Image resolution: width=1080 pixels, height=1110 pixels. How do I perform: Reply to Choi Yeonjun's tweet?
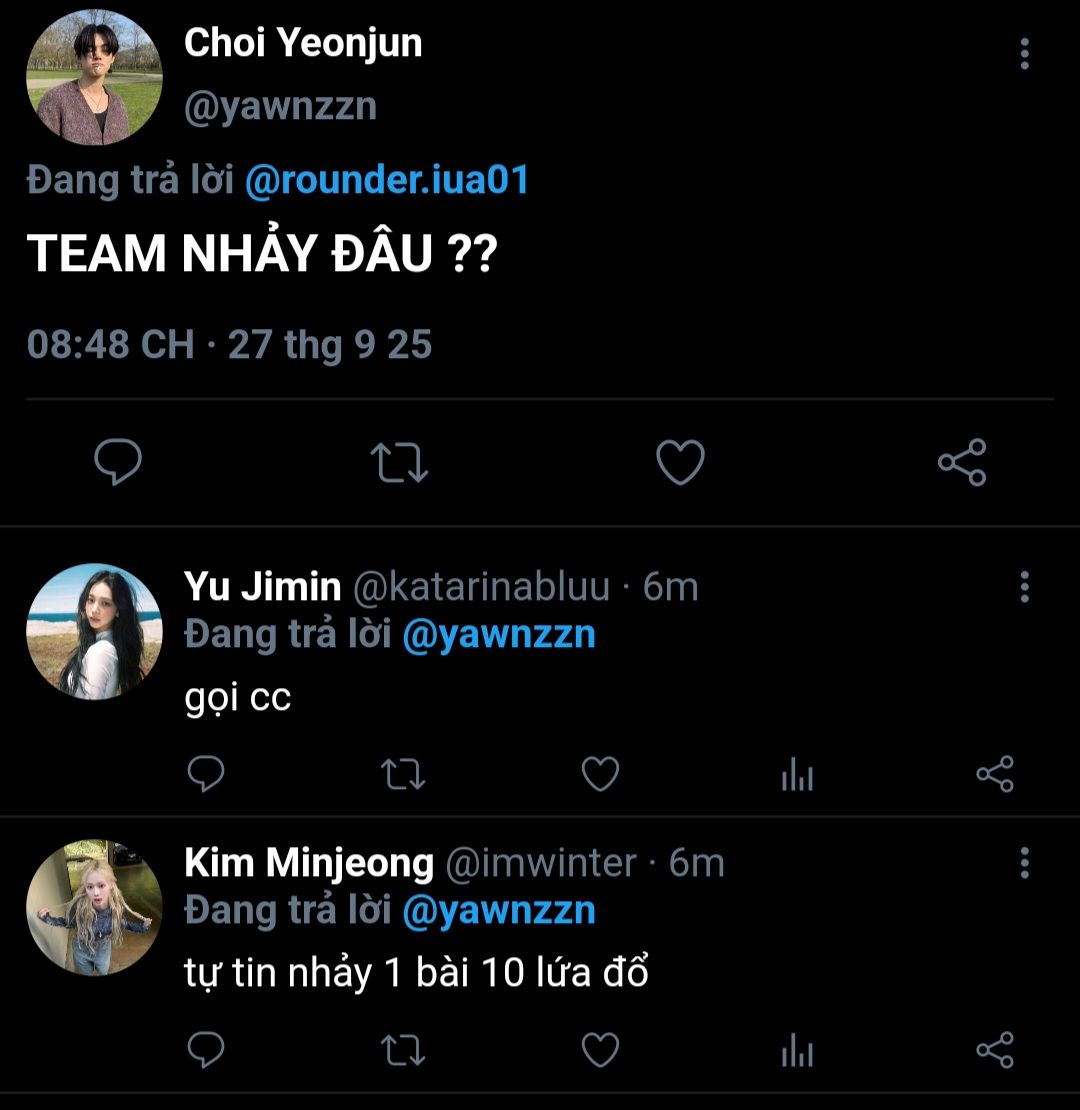[x=118, y=462]
